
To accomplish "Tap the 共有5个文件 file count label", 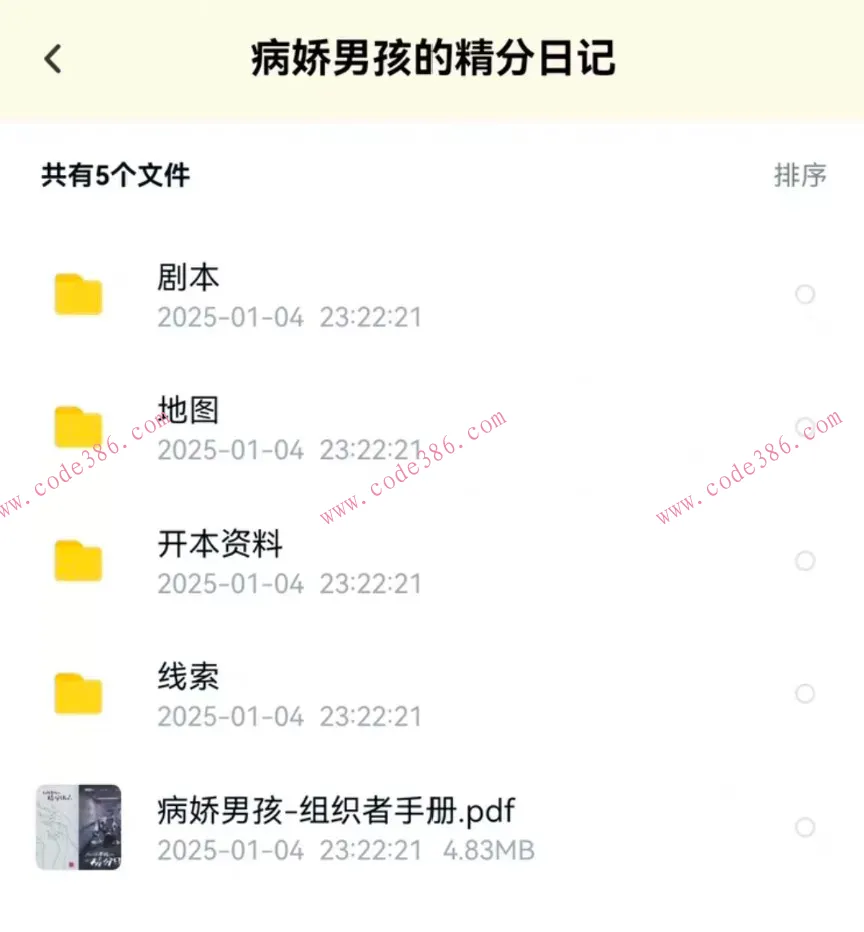I will pos(115,176).
